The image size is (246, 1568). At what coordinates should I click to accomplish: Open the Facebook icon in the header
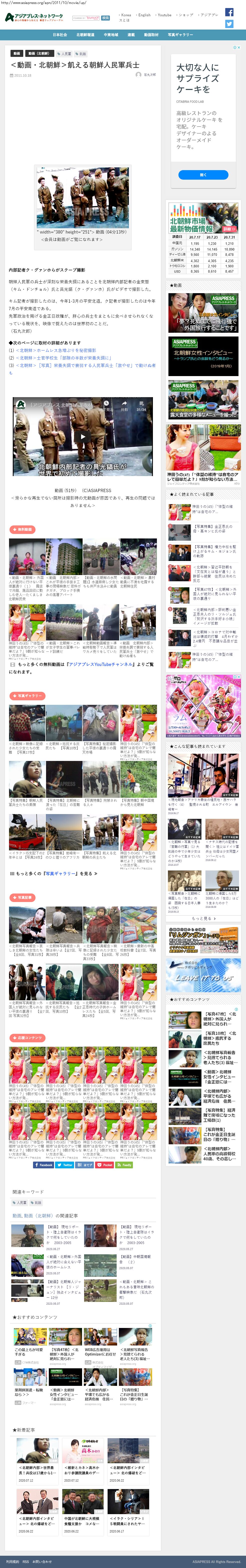[x=229, y=12]
